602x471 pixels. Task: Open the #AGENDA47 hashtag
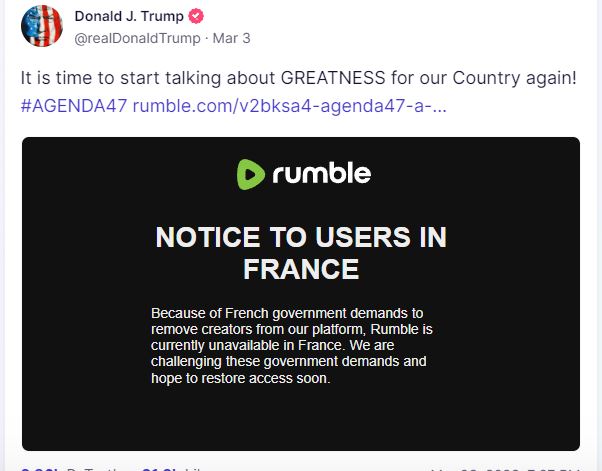(x=73, y=106)
